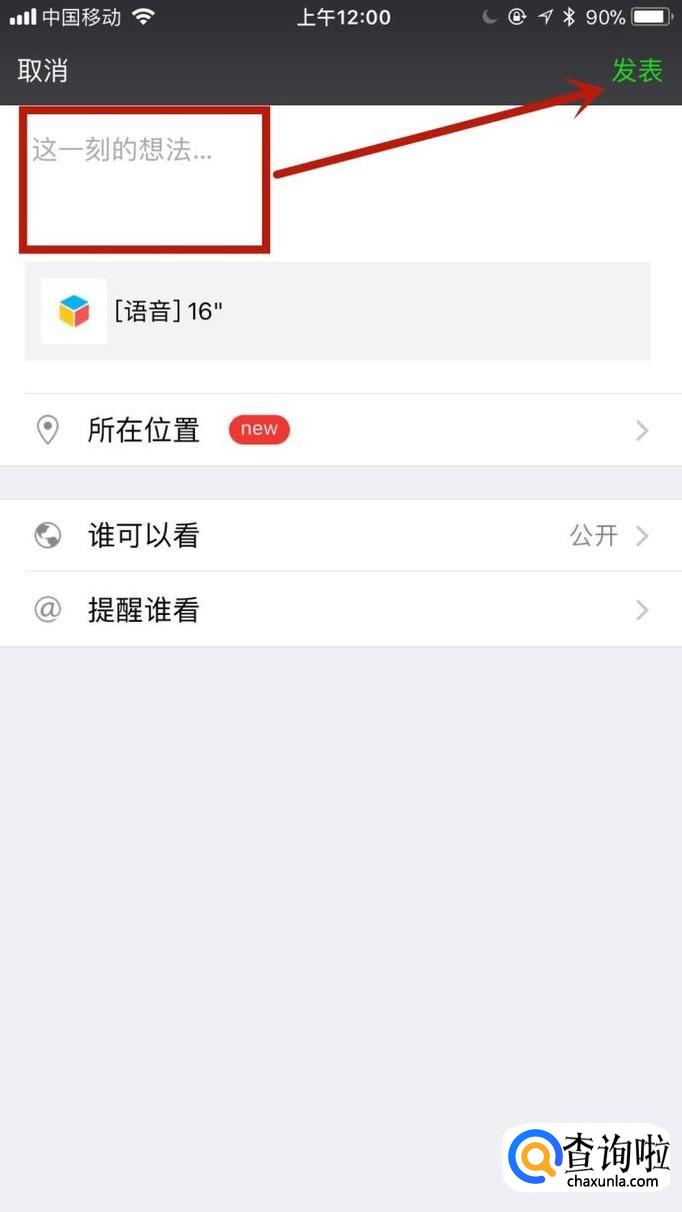
Task: Publish the moment with 发表
Action: [x=637, y=71]
